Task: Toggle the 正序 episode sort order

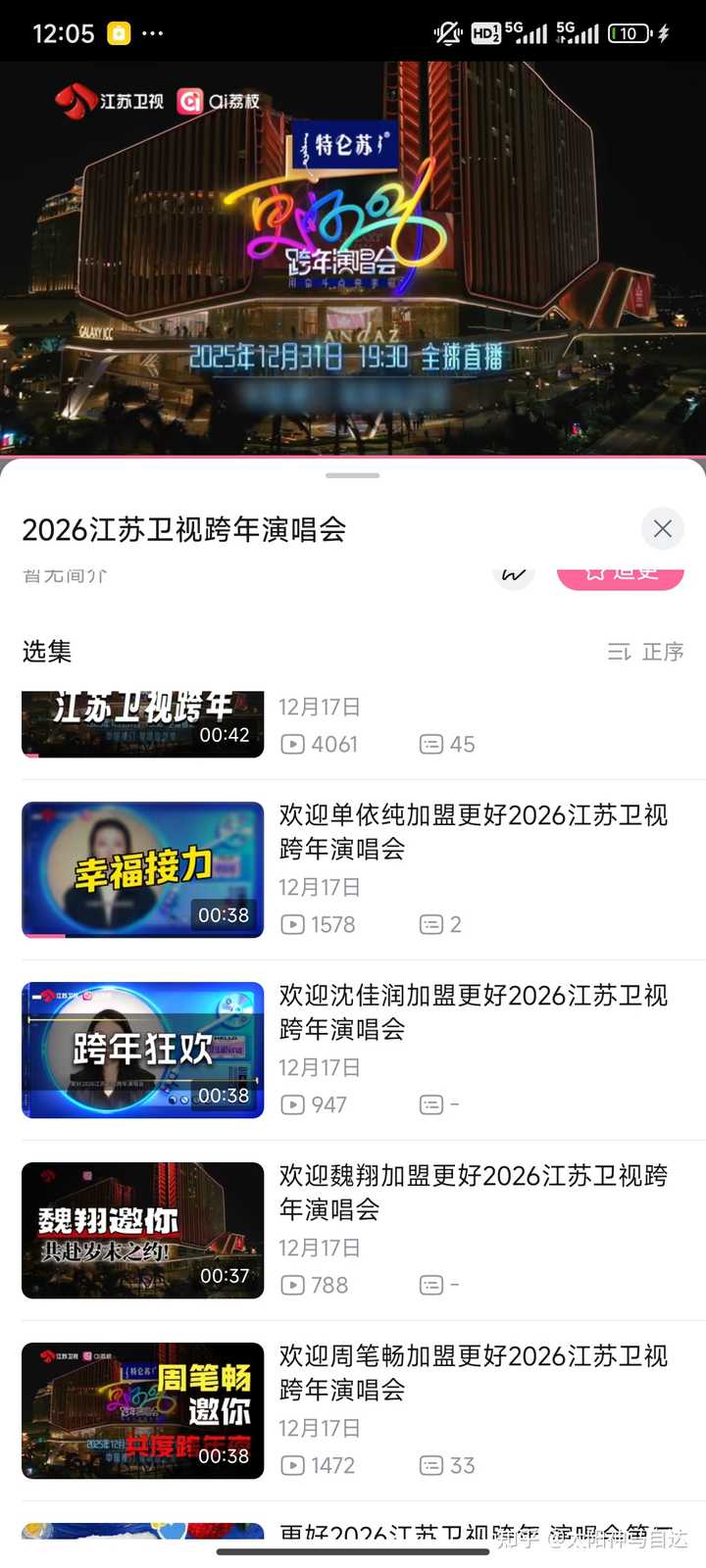Action: tap(646, 652)
